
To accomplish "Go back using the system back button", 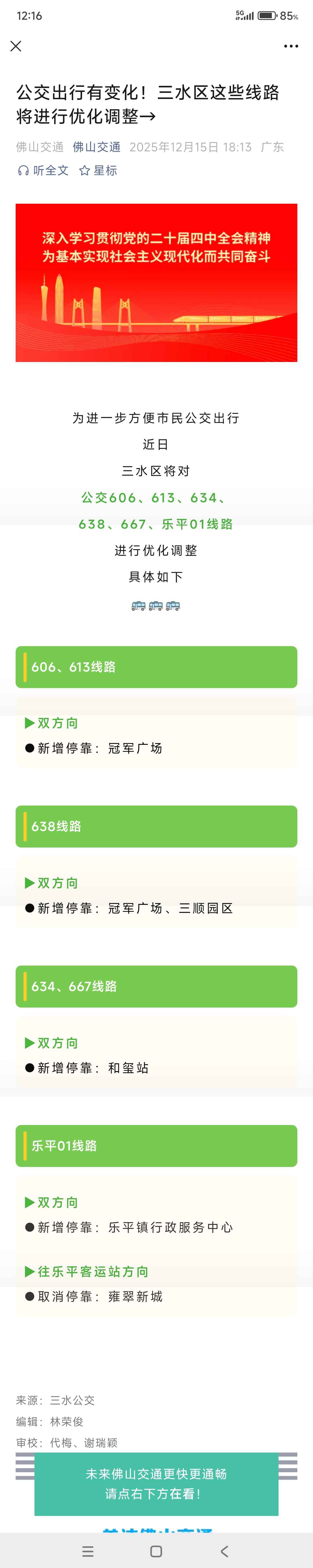I will pos(225,1551).
